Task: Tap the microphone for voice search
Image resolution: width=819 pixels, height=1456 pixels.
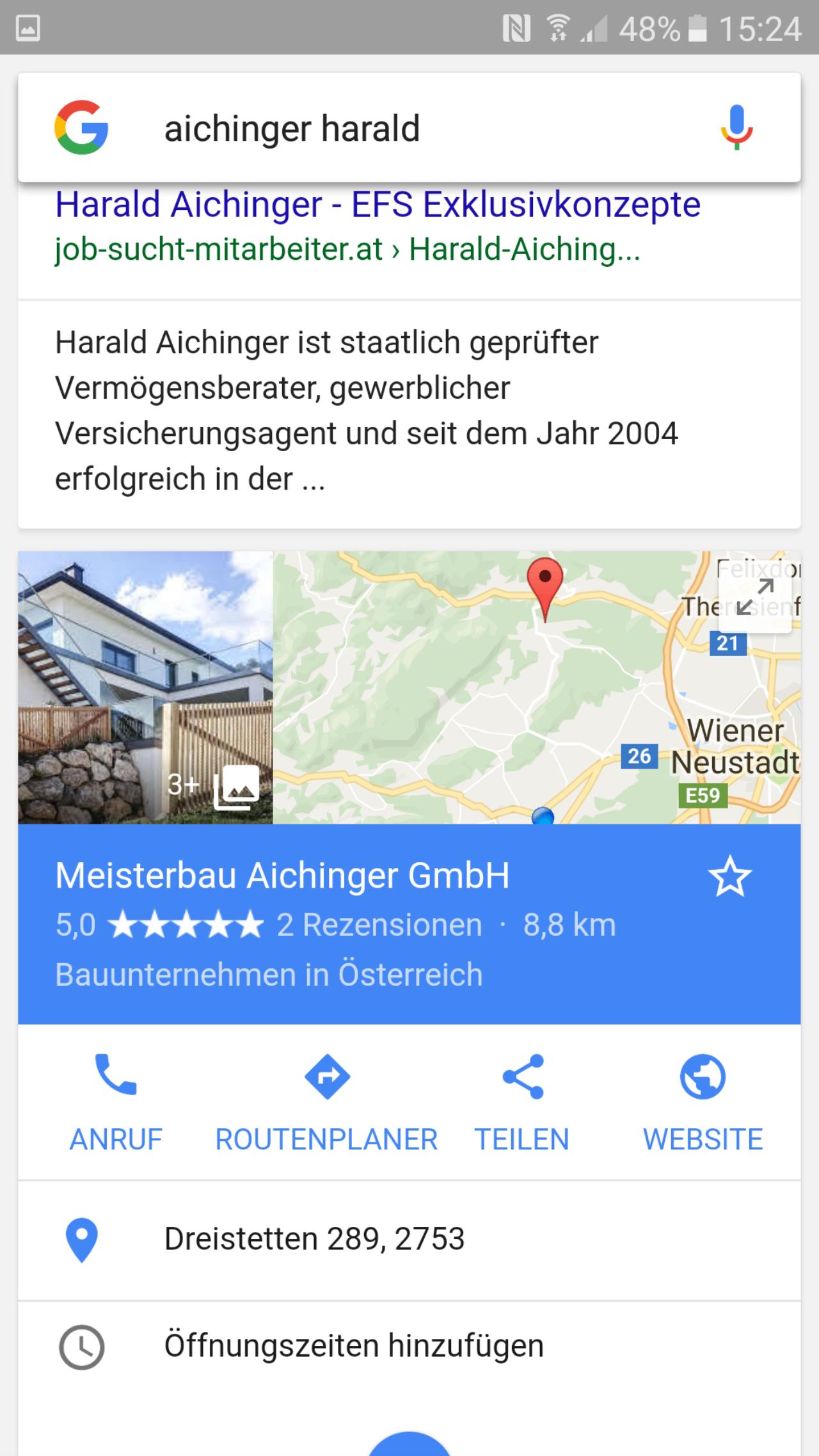Action: coord(736,127)
